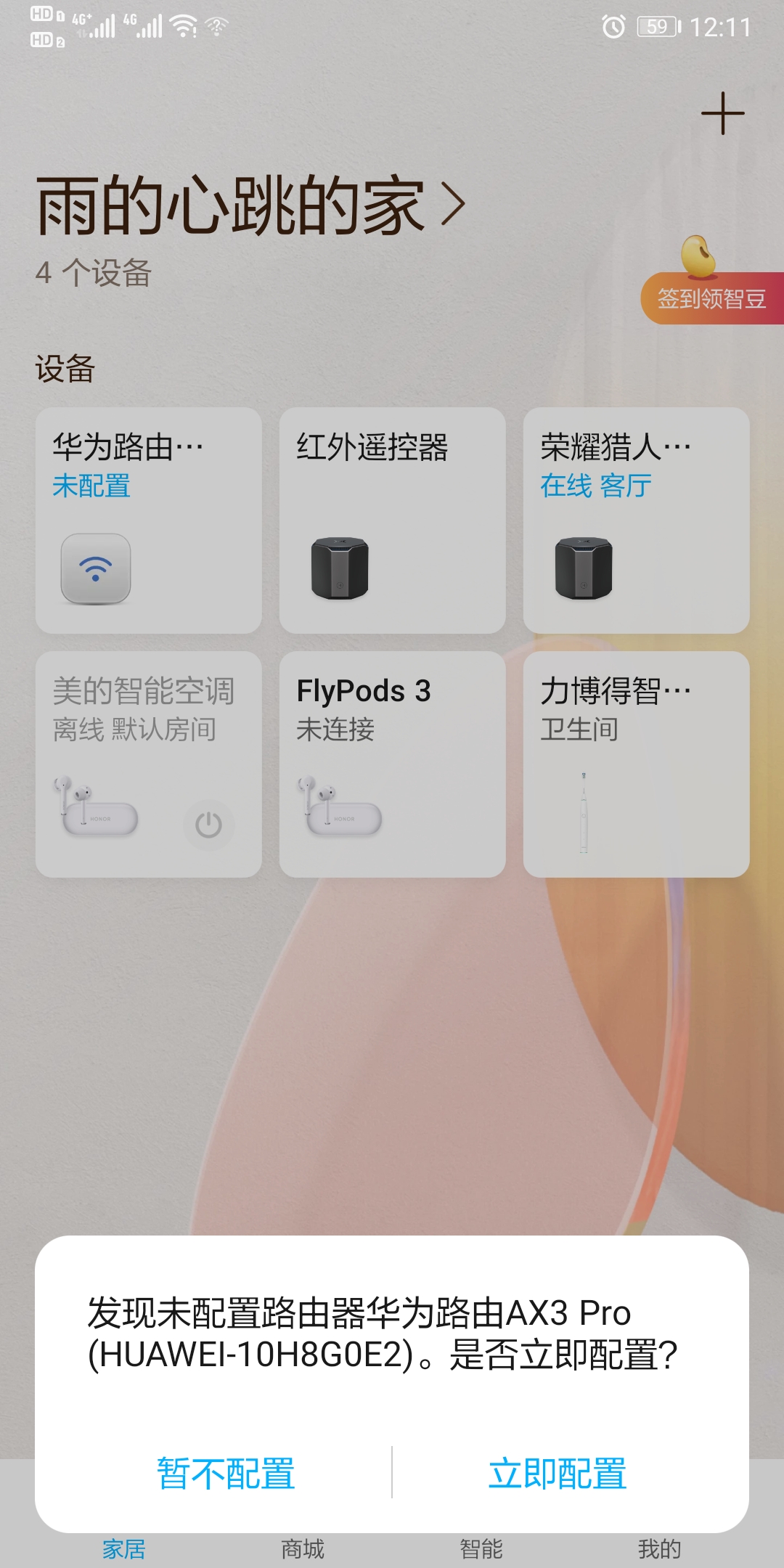Tap the plus icon to add a device
The width and height of the screenshot is (784, 1568).
tap(722, 114)
